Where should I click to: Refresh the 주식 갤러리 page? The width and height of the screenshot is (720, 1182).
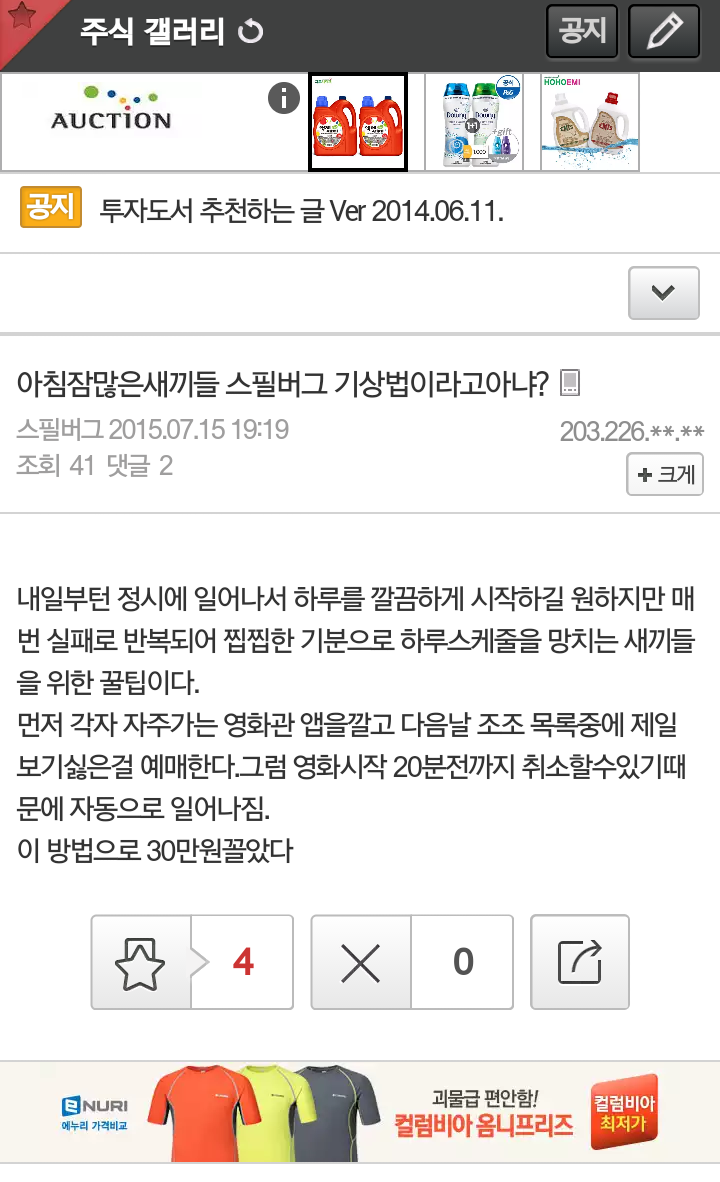[x=250, y=33]
